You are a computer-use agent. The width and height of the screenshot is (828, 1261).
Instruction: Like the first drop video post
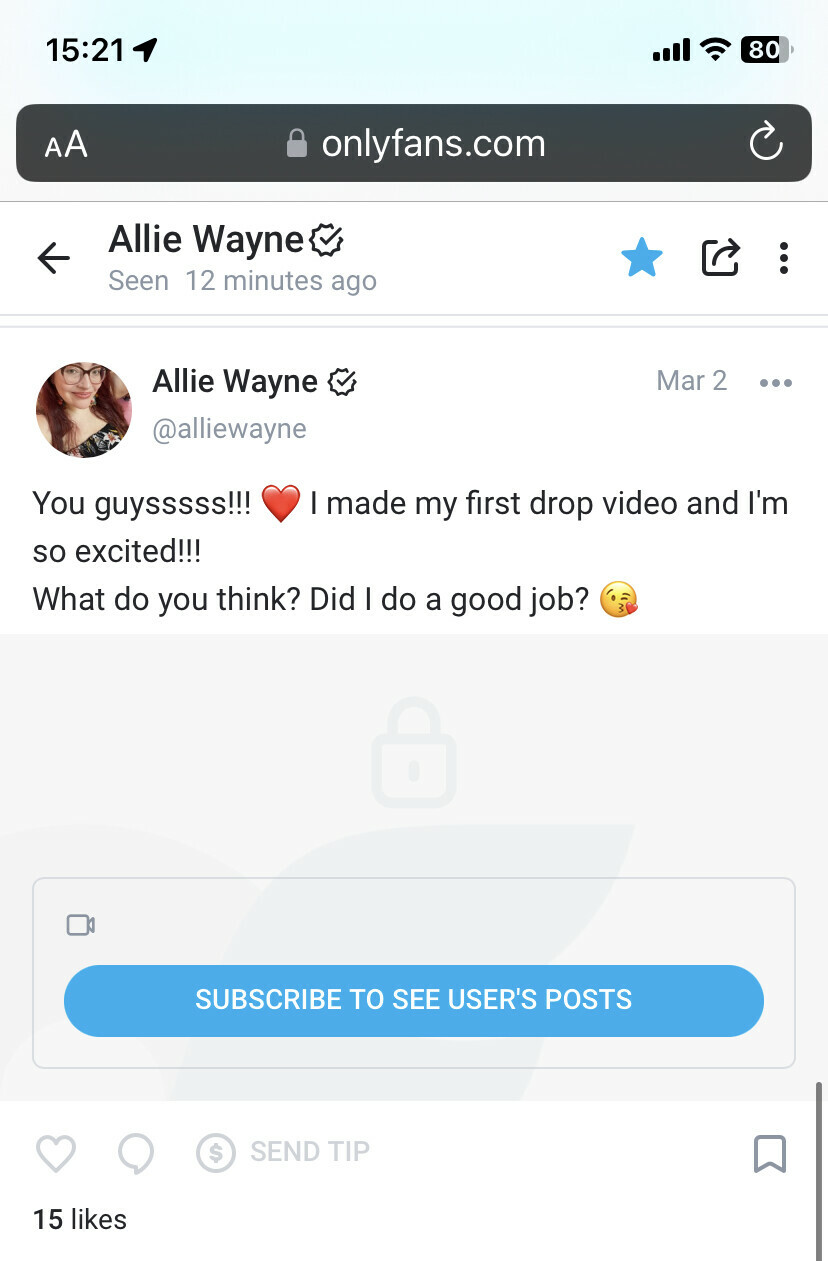pyautogui.click(x=56, y=1153)
